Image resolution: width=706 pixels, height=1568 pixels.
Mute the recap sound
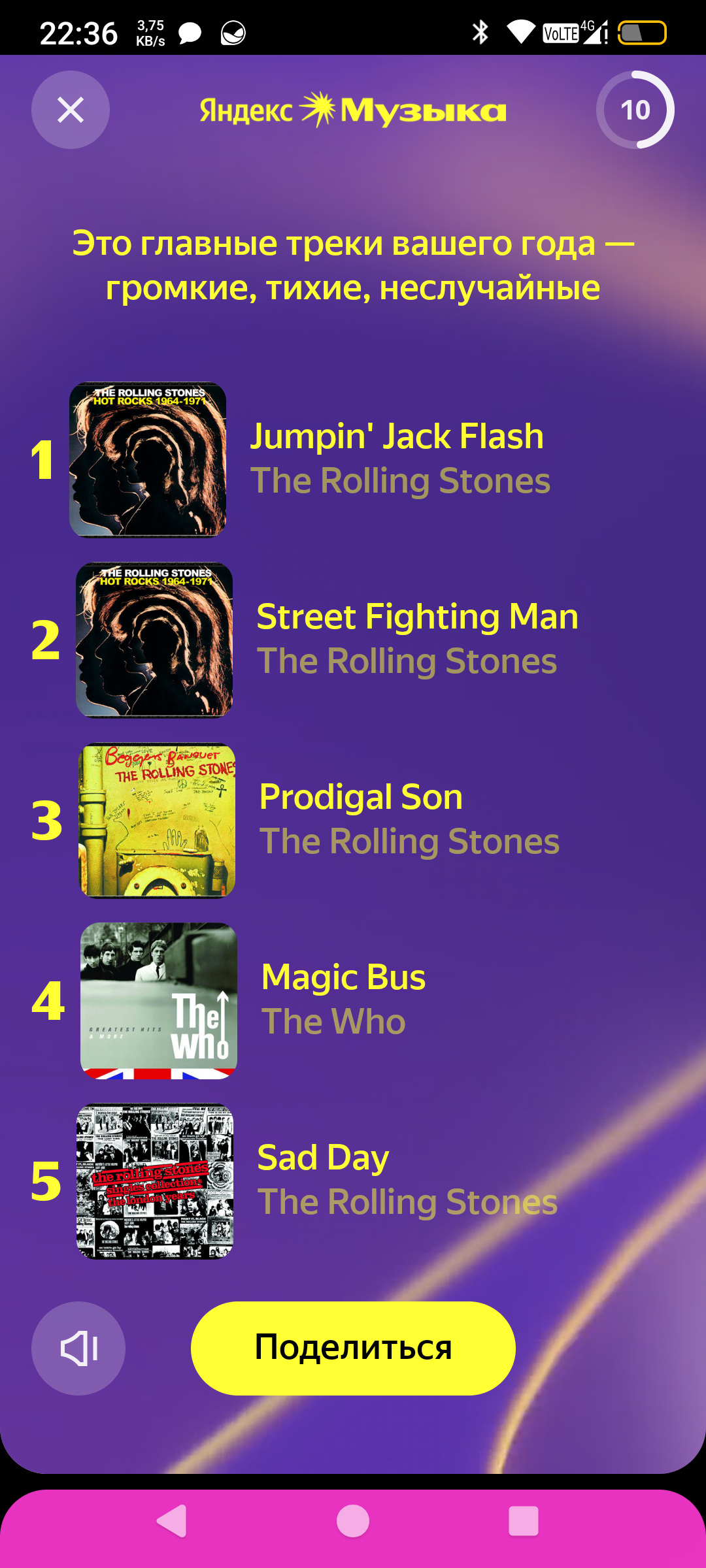[x=78, y=1348]
